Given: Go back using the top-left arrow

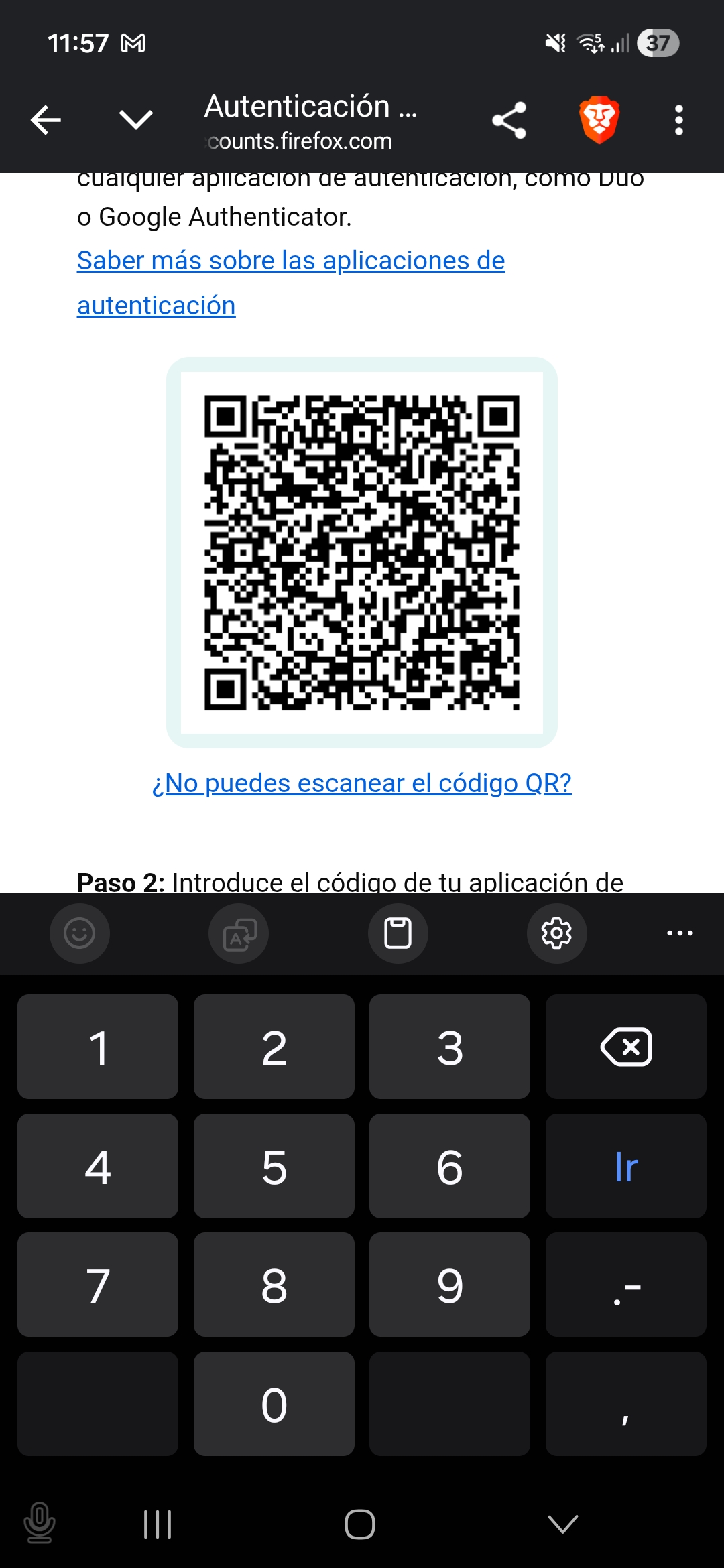Looking at the screenshot, I should tap(46, 121).
